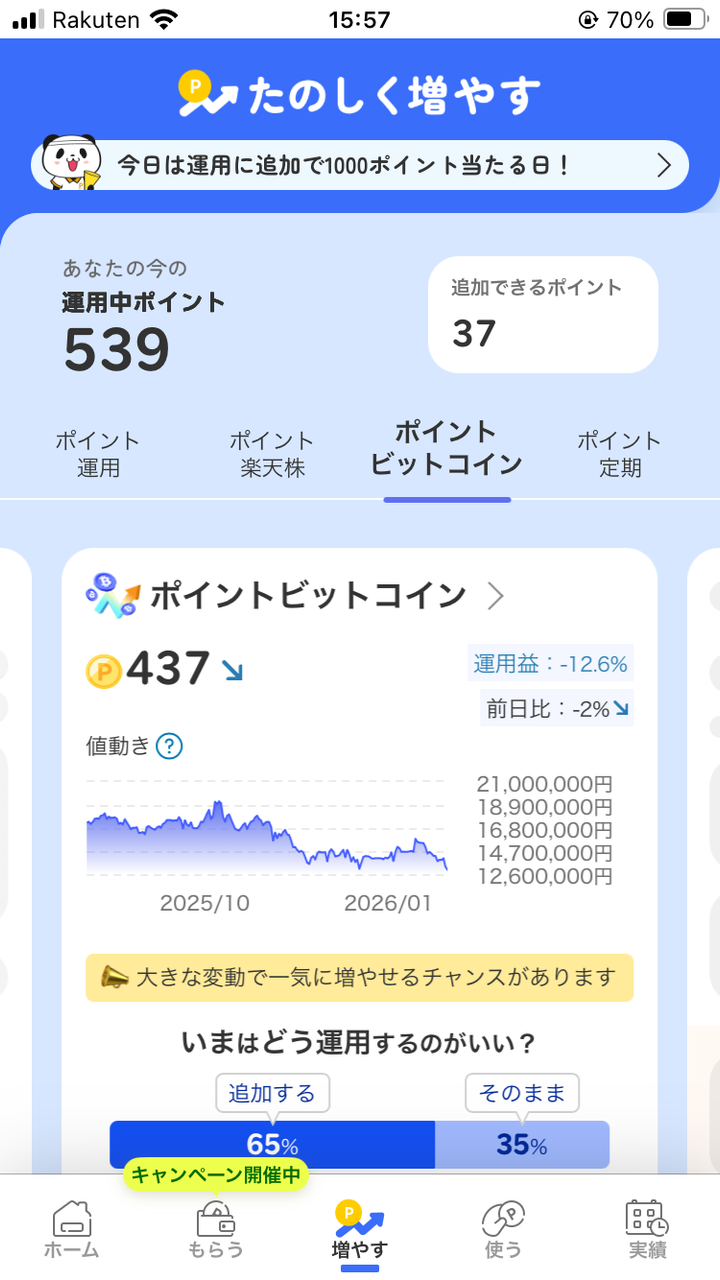Viewport: 720px width, 1280px height.
Task: Switch to the ポイント運用 tab
Action: click(99, 452)
